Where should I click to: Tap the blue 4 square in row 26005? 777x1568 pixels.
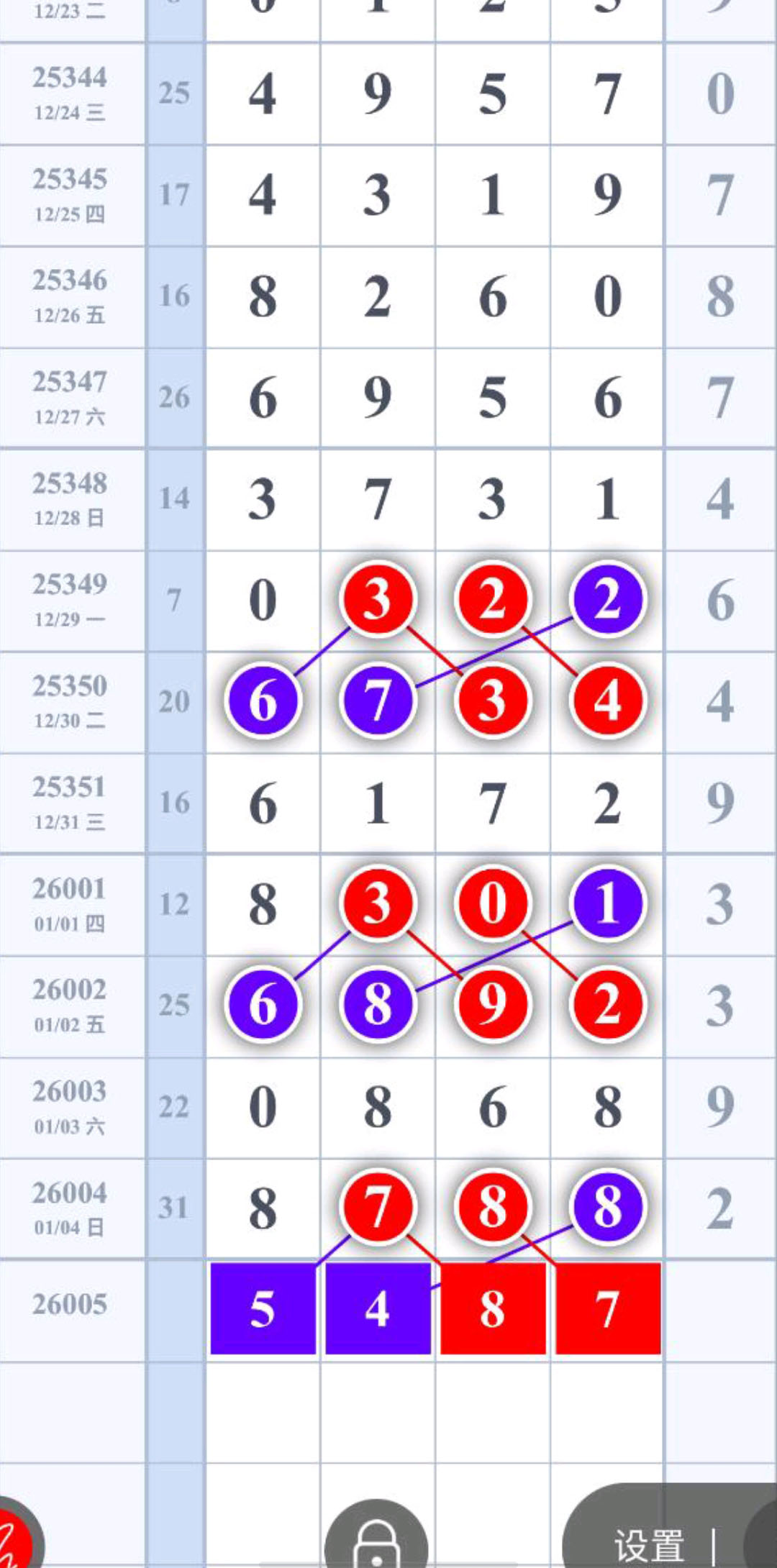pyautogui.click(x=378, y=1308)
